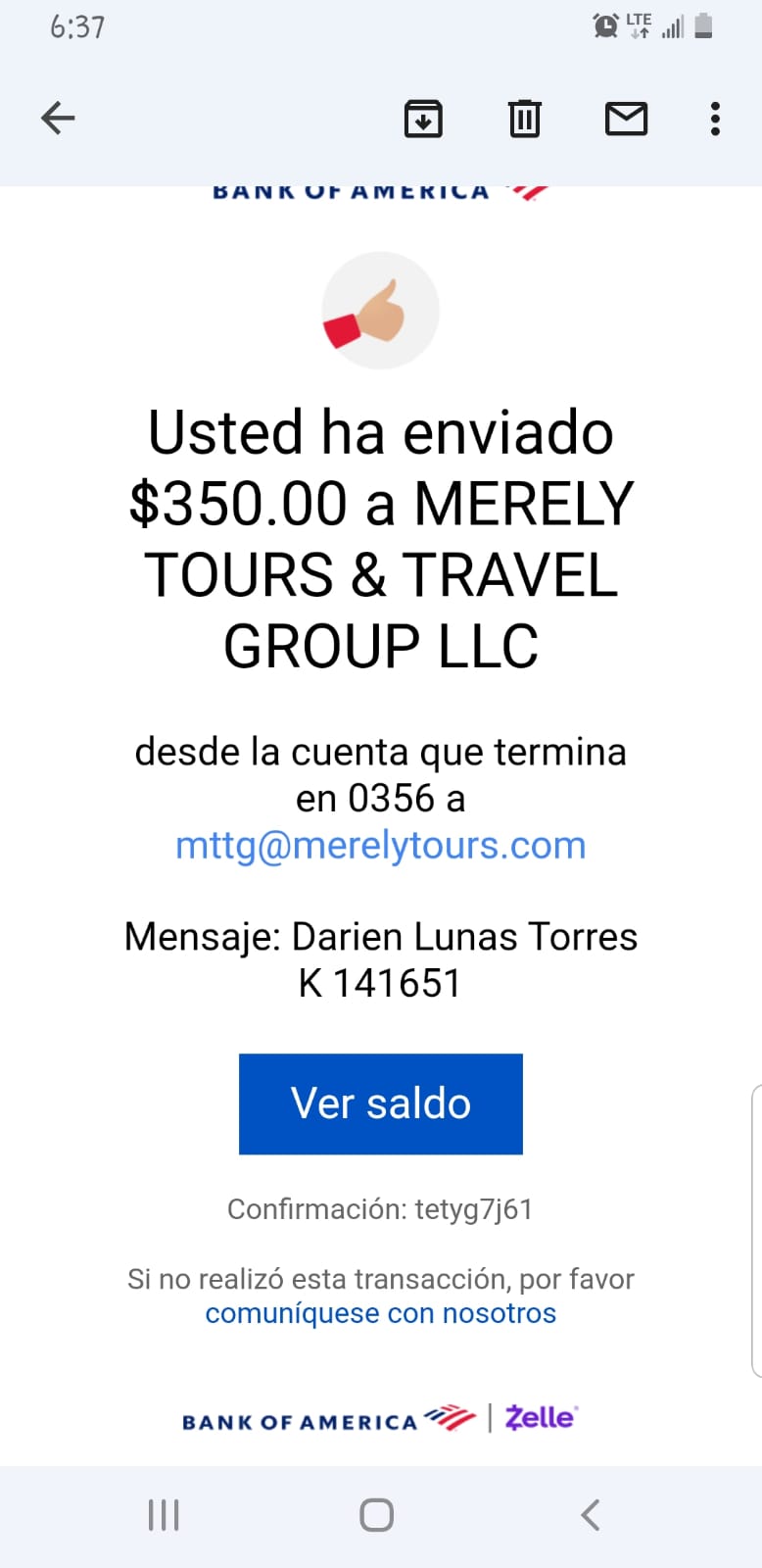The image size is (762, 1568).
Task: Archive this email
Action: [x=423, y=119]
